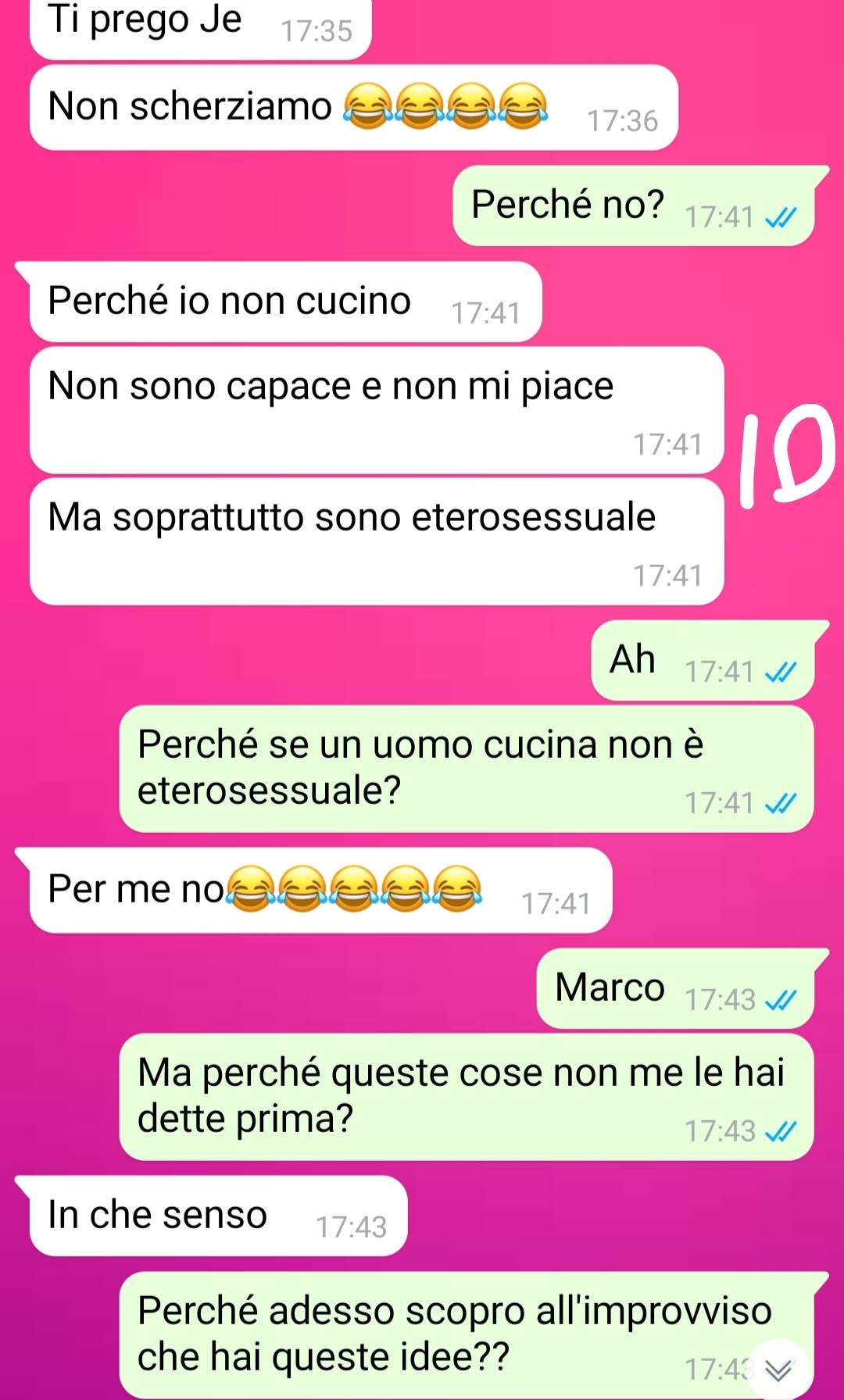Jump to latest messages with down-arrow button
Screen dimensions: 844x1400
[778, 1369]
